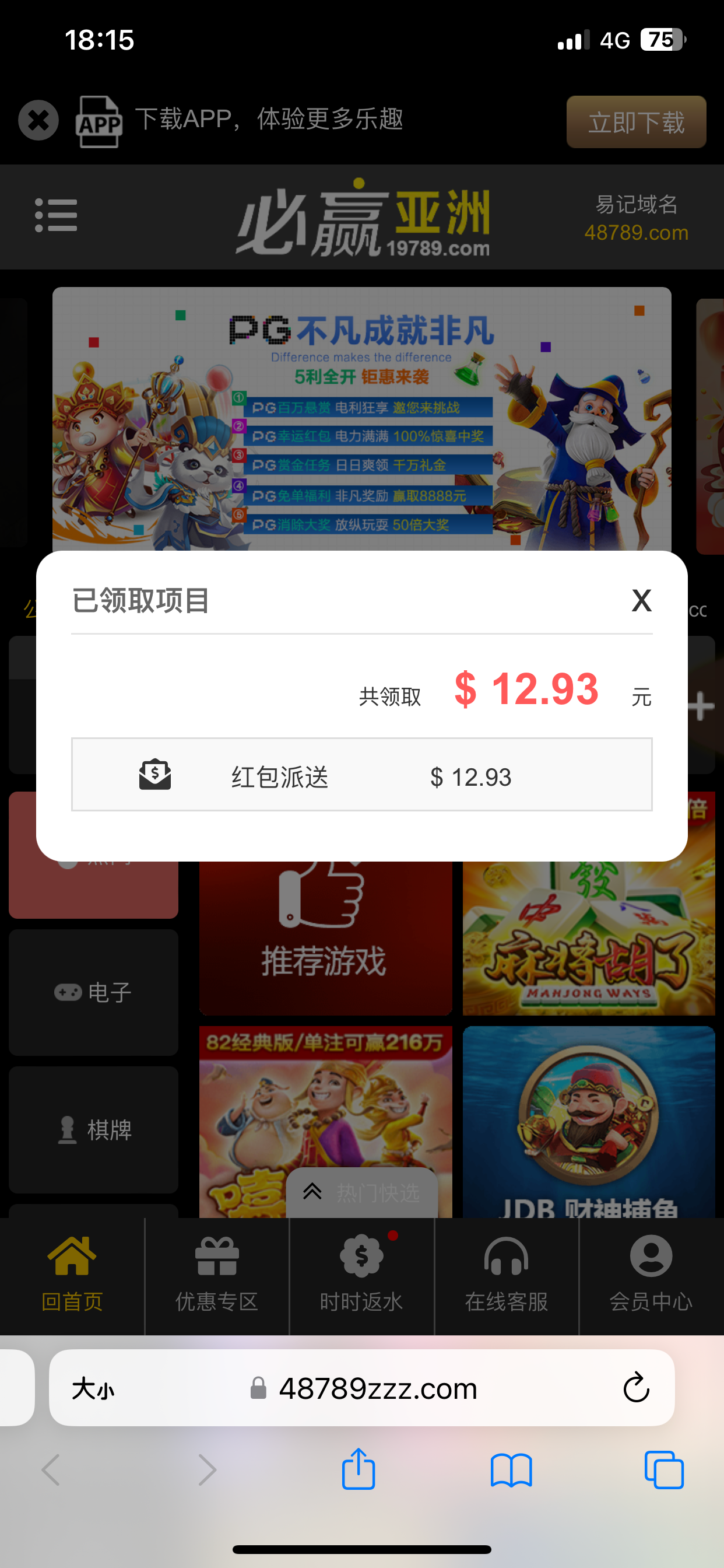The width and height of the screenshot is (724, 1568).
Task: Open the hamburger menu
Action: coord(56,215)
